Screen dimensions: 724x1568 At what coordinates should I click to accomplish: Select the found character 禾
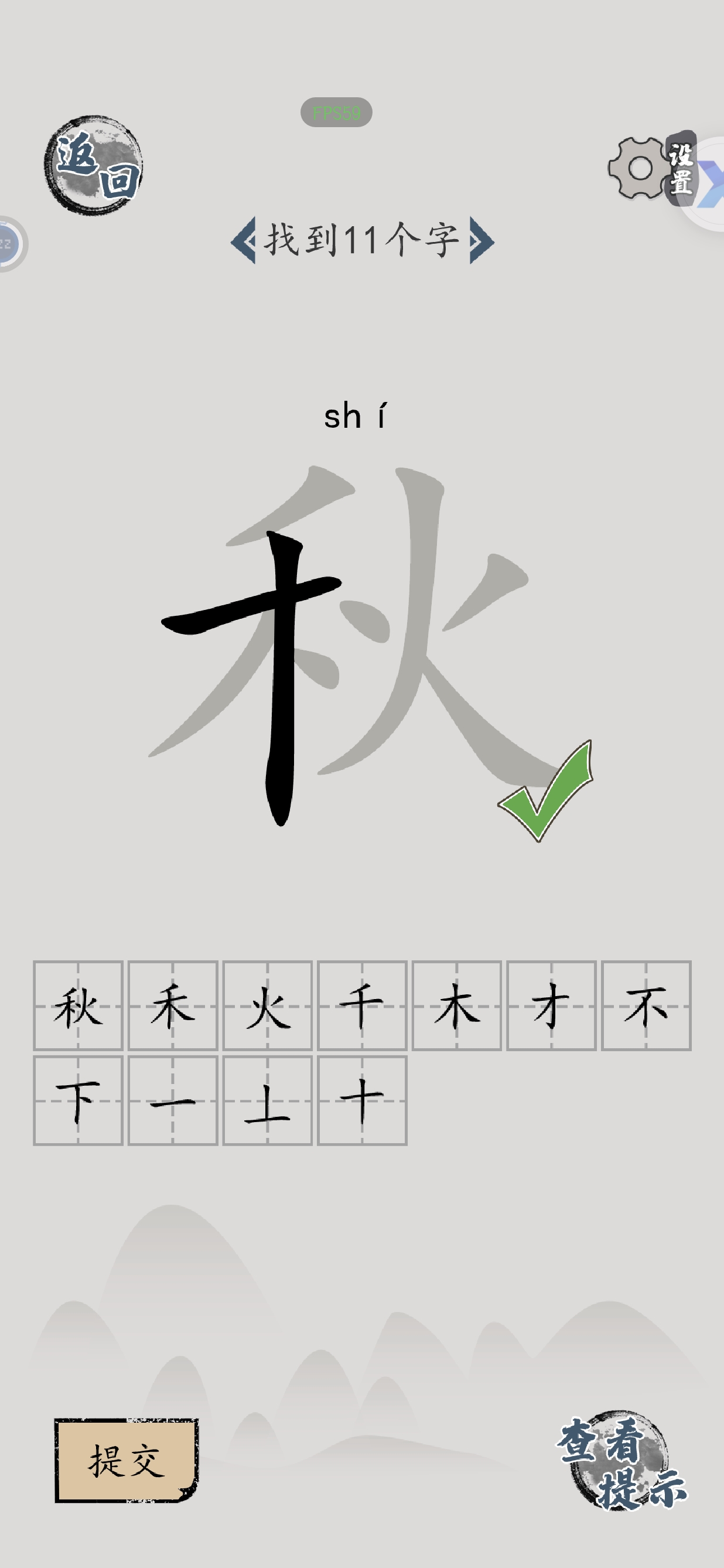point(173,1005)
